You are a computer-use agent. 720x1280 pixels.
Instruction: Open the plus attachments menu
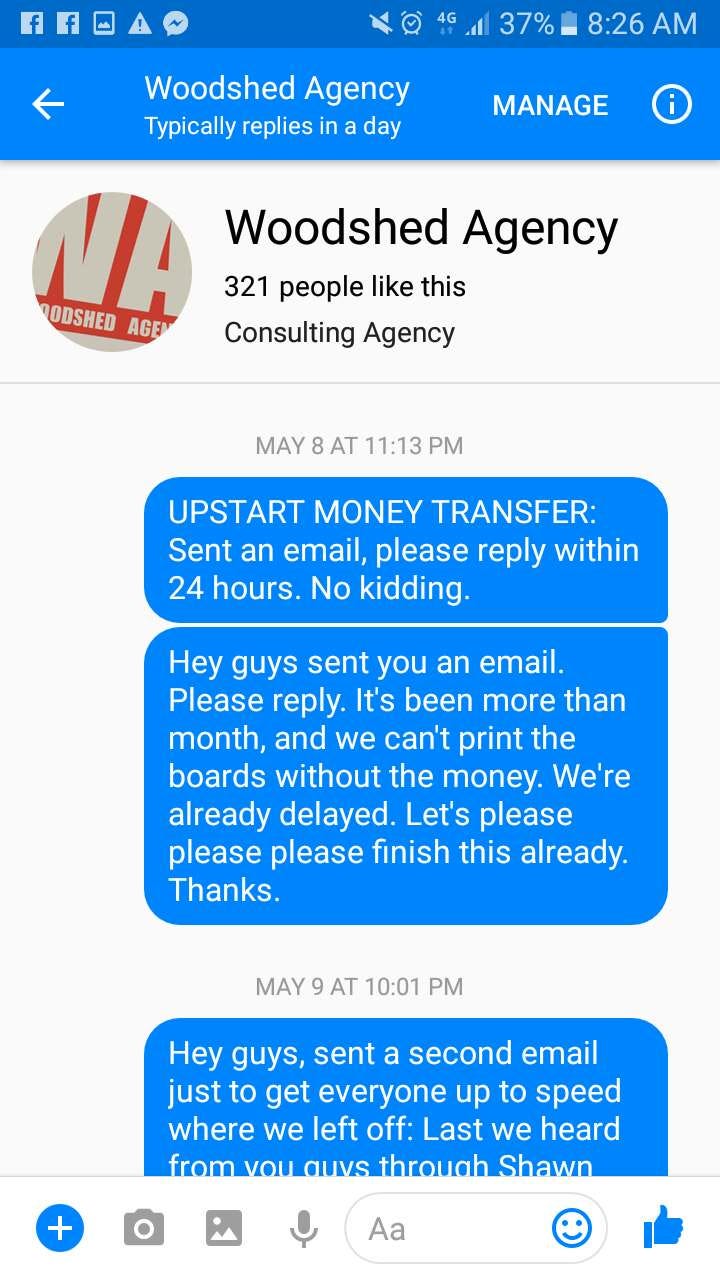tap(60, 1227)
